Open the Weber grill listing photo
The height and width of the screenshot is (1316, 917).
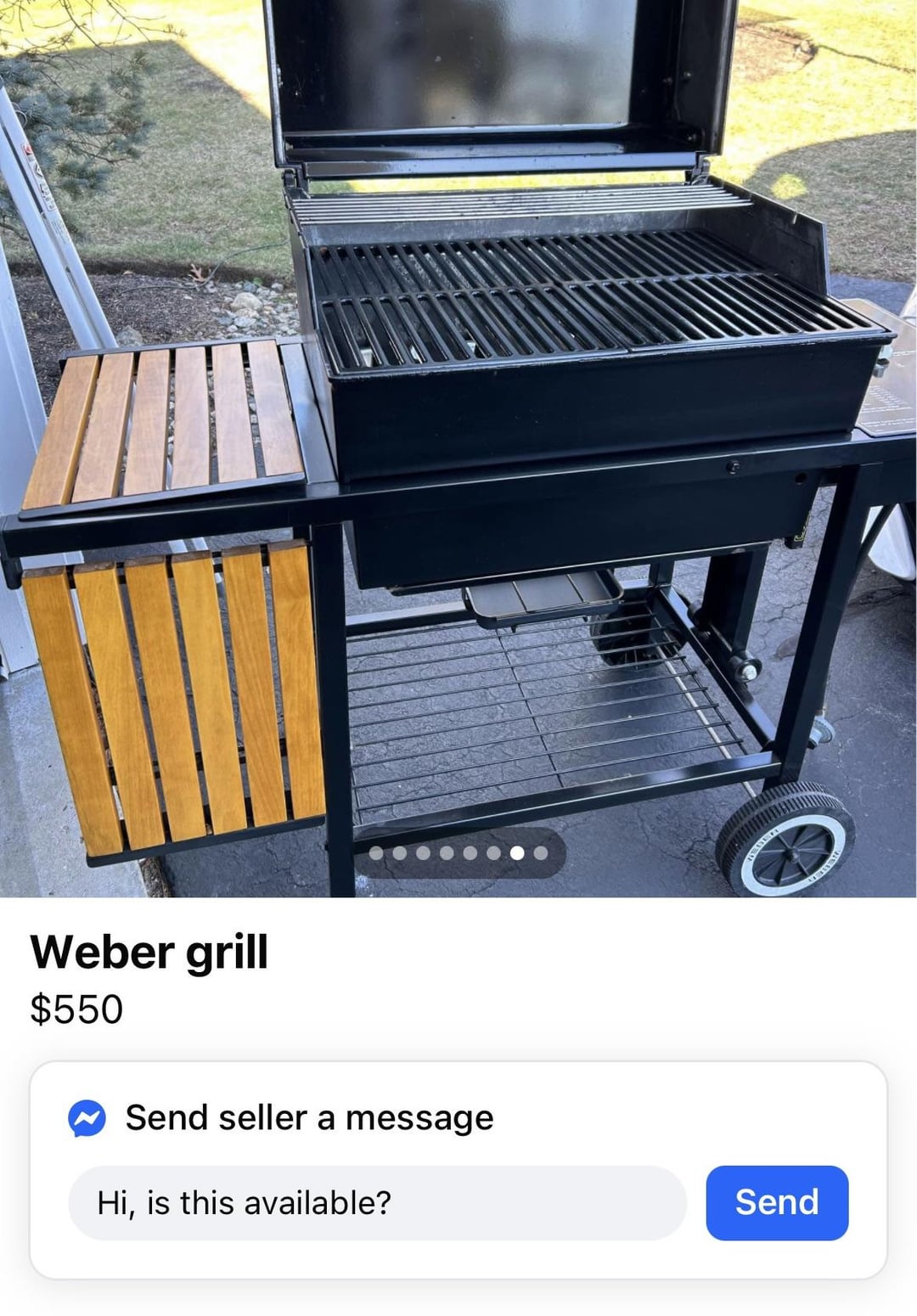pos(458,425)
